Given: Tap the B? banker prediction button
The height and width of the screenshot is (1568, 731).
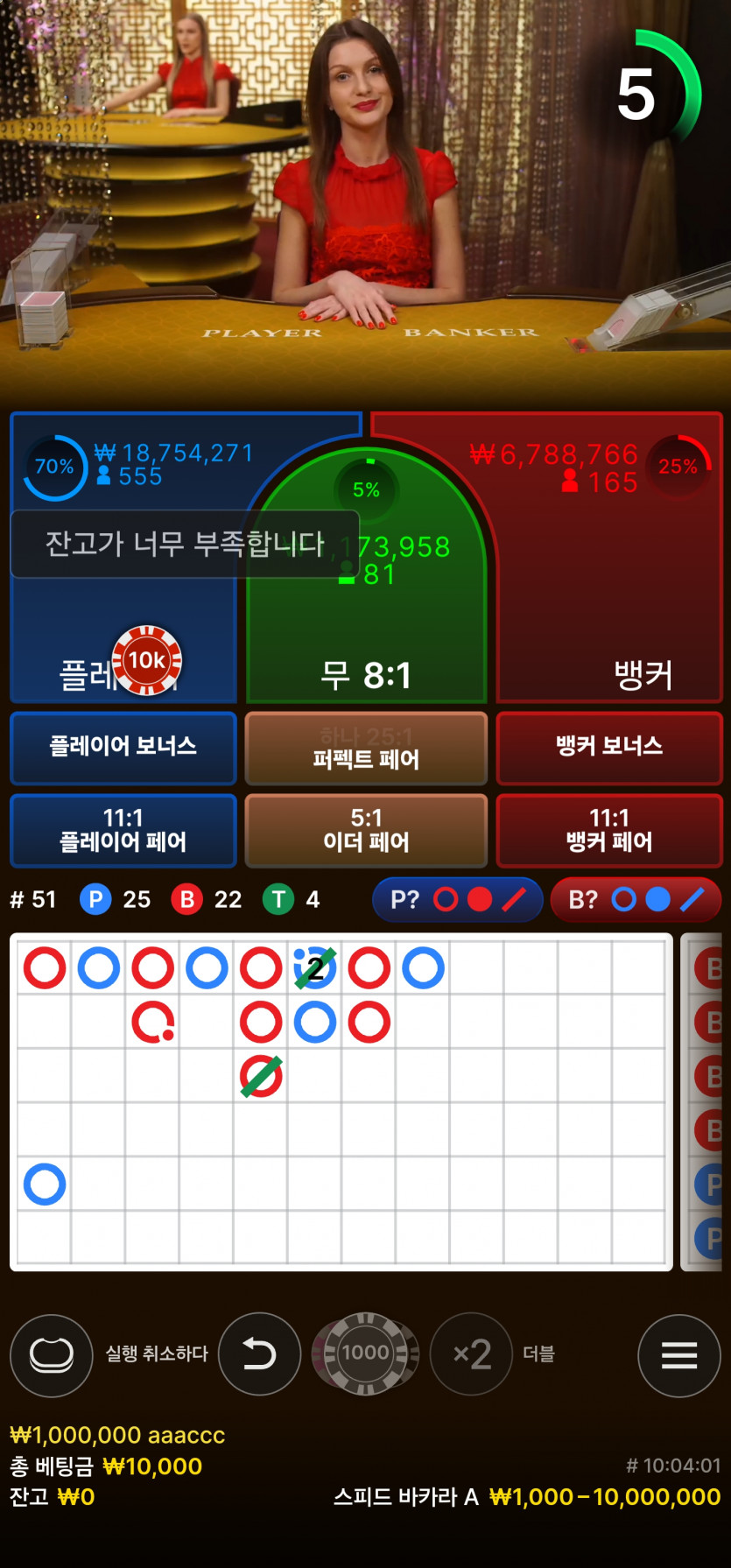Looking at the screenshot, I should tap(636, 899).
